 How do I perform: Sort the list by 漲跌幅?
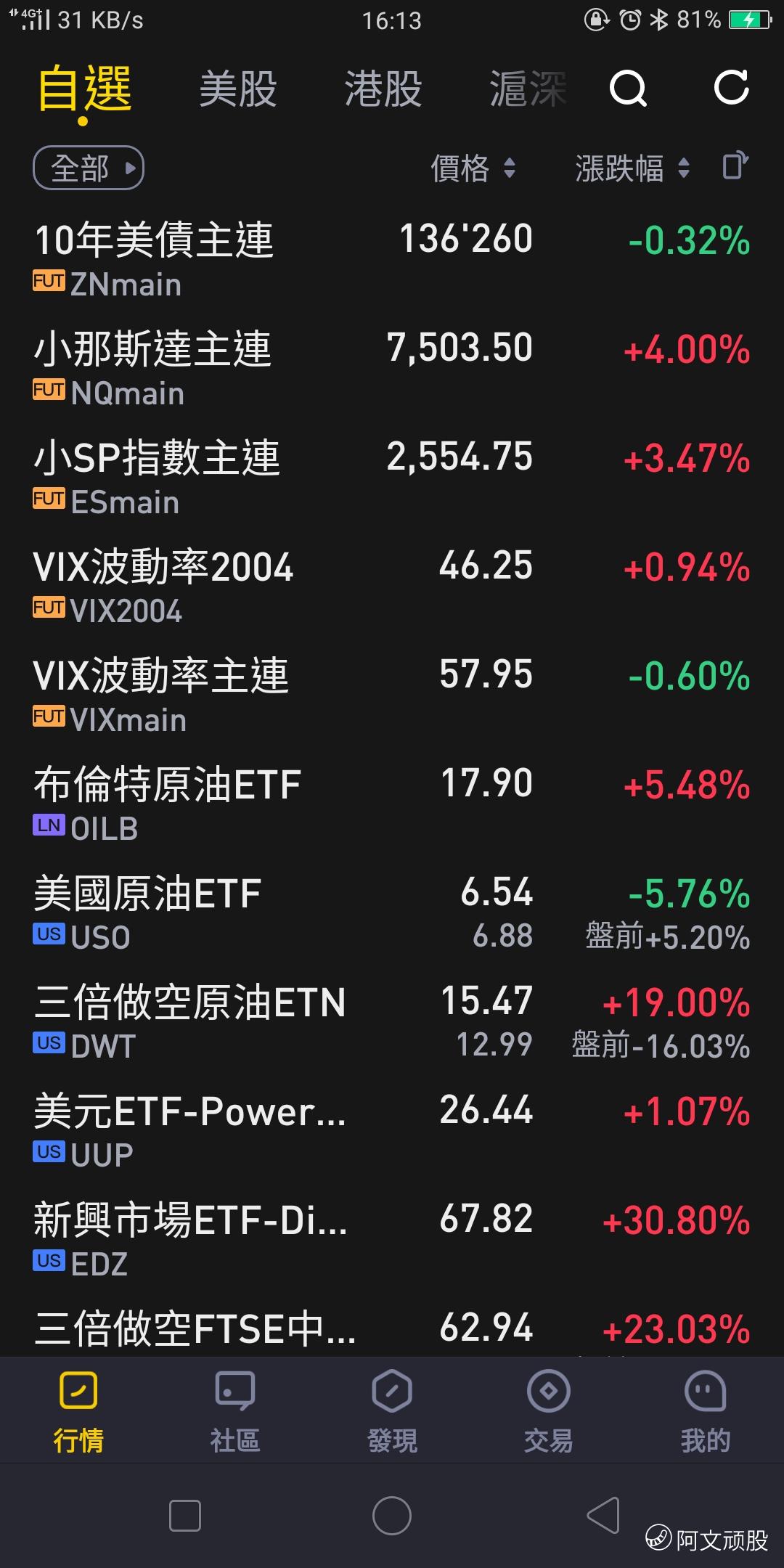click(632, 168)
